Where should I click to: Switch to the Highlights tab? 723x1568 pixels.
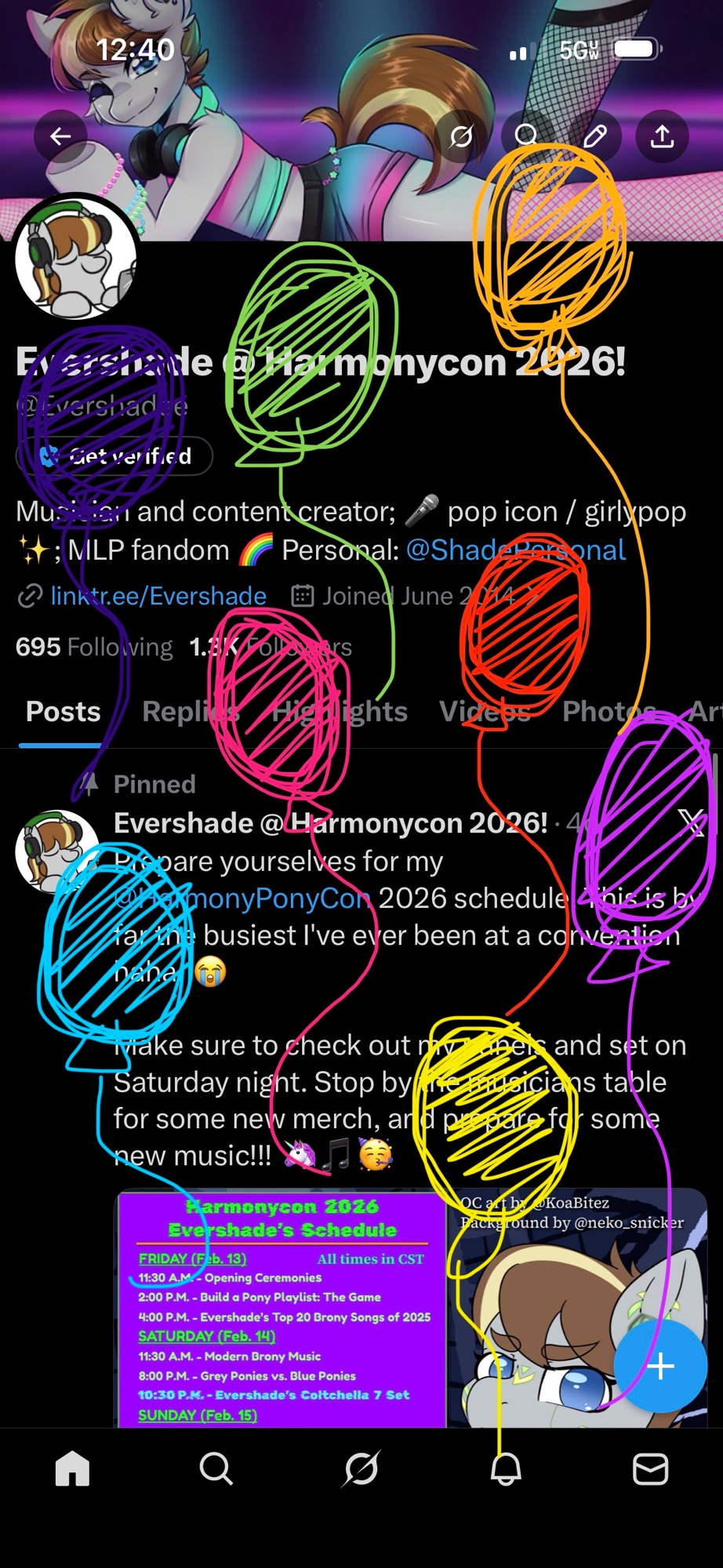click(340, 711)
